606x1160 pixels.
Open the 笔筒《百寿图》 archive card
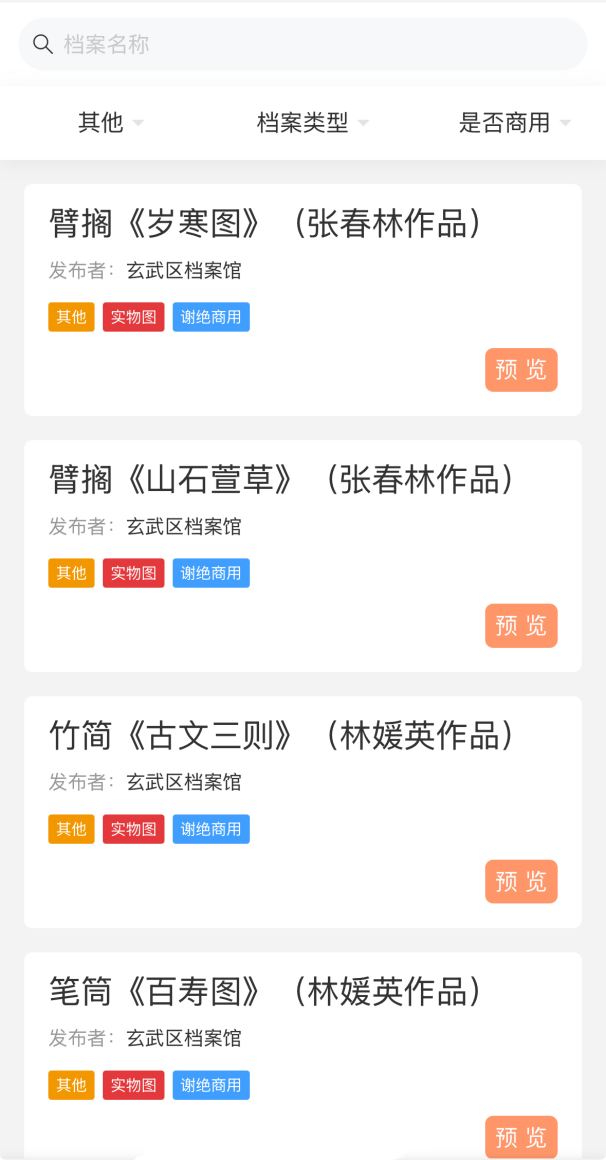coord(266,992)
